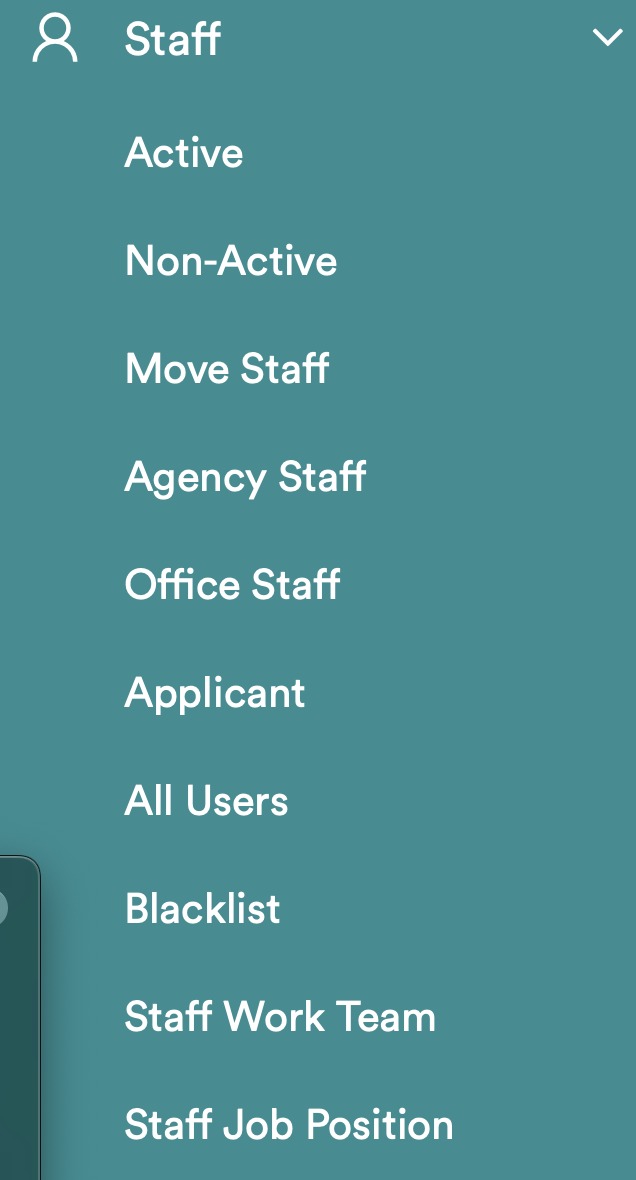Open Agency Staff page
This screenshot has height=1180, width=636.
coord(245,477)
